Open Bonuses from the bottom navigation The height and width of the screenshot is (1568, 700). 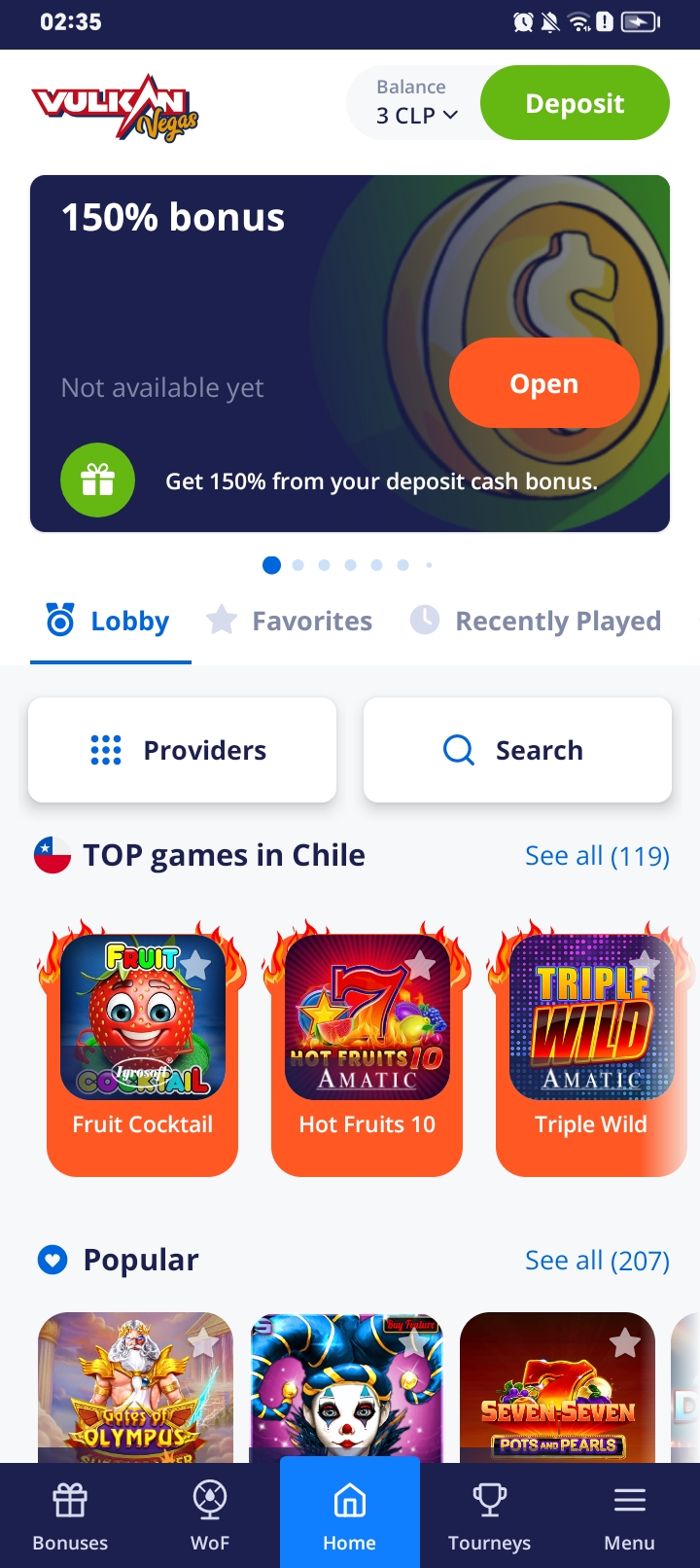(69, 1513)
